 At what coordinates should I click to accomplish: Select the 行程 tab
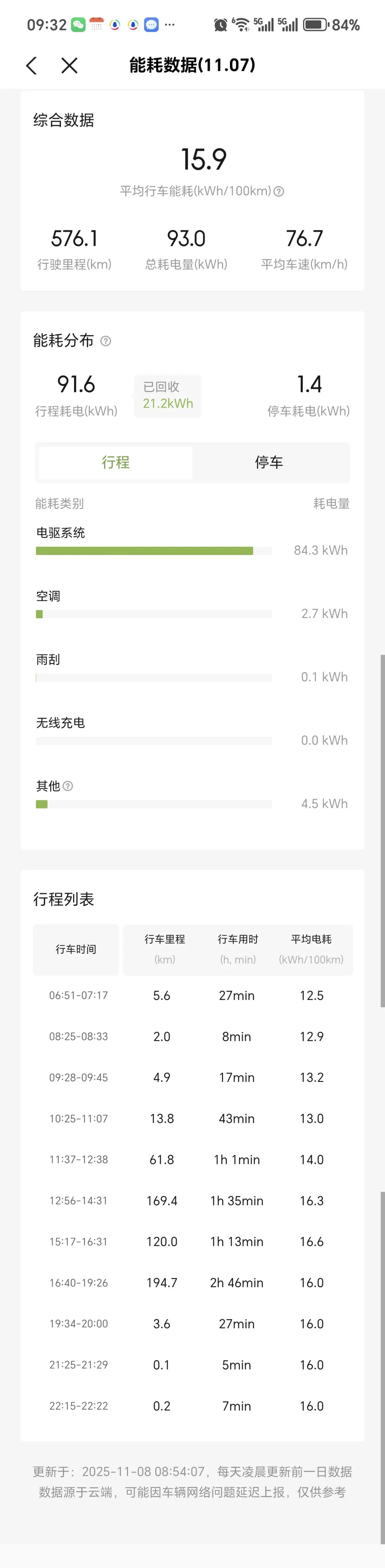(x=116, y=463)
